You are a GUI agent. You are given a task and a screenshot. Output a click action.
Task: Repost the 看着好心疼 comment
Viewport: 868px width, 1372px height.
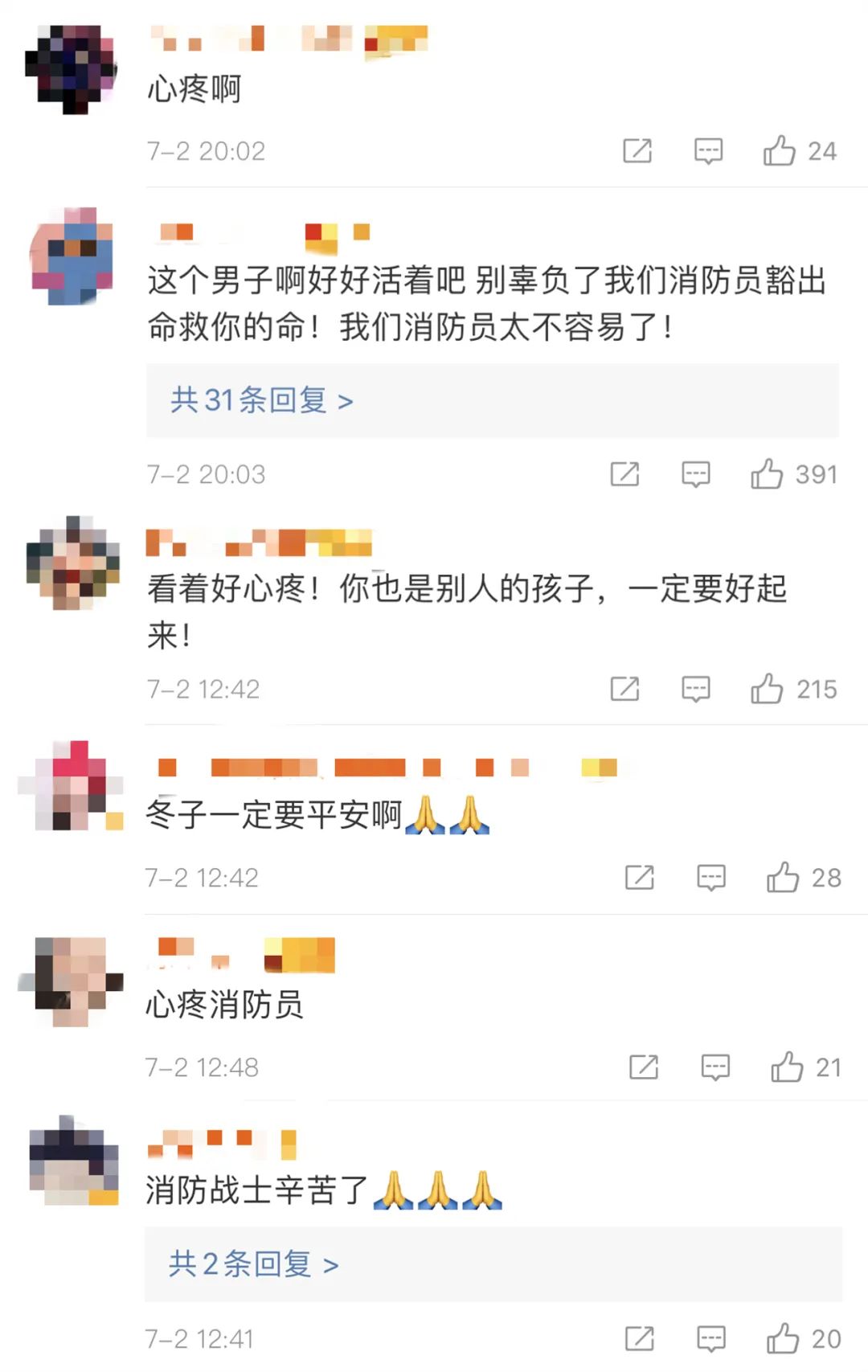tap(624, 689)
